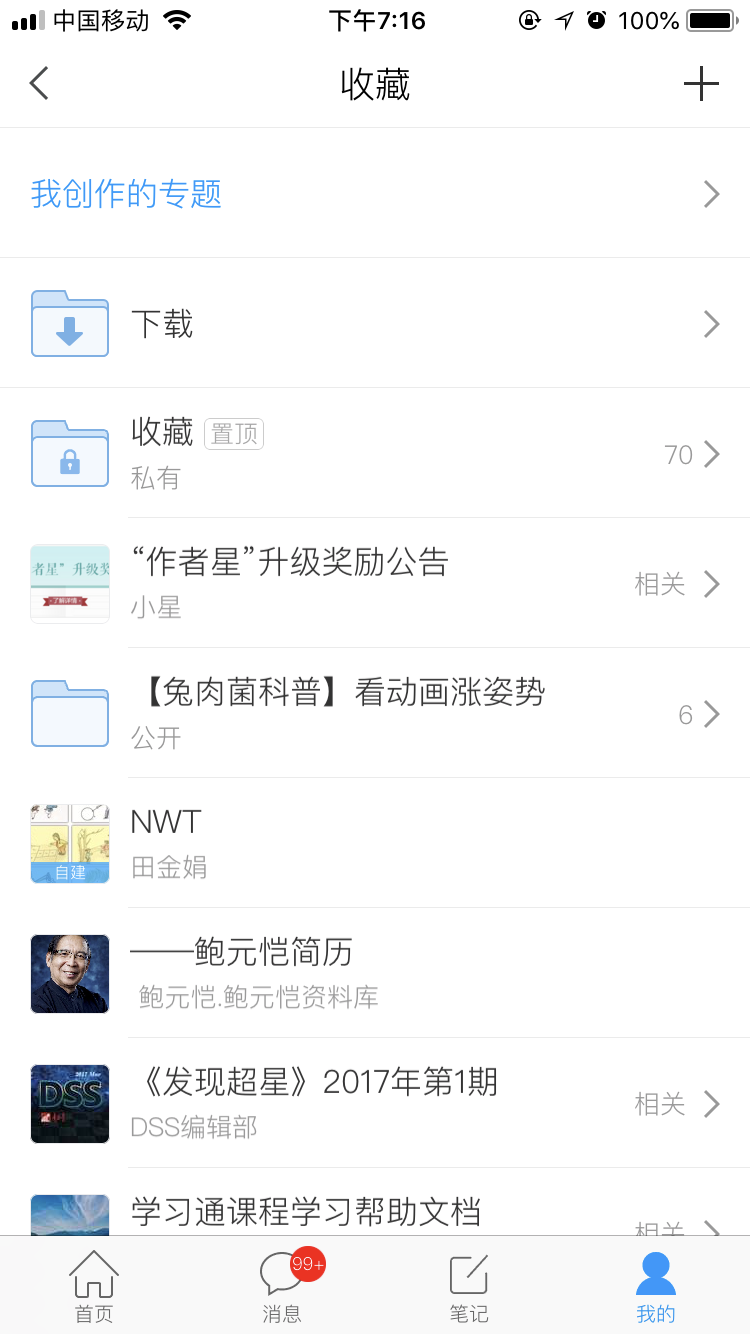Image resolution: width=750 pixels, height=1334 pixels.
Task: Open ——鲍元恺简历 entry
Action: tap(375, 974)
